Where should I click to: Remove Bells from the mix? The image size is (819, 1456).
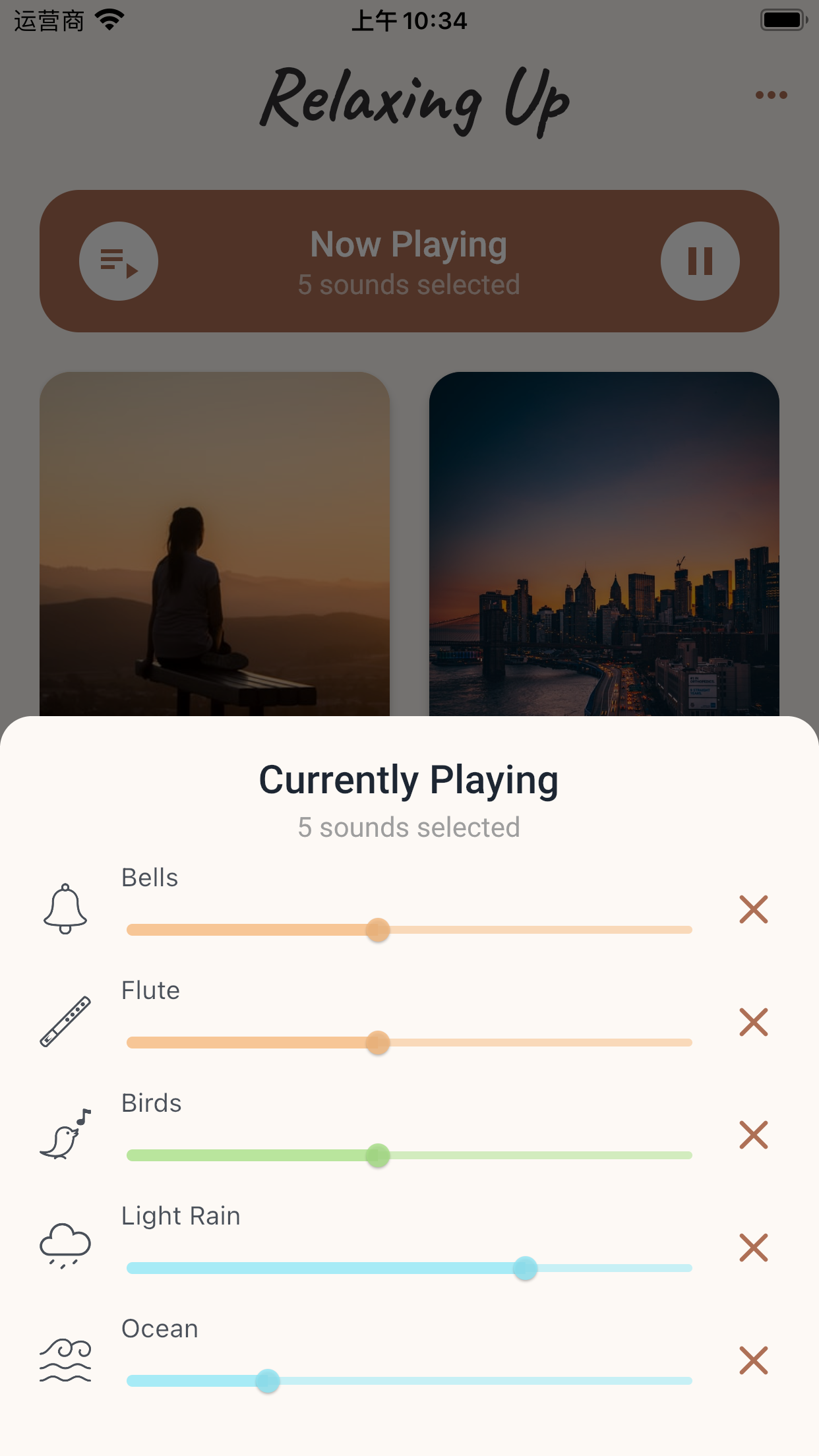click(753, 909)
